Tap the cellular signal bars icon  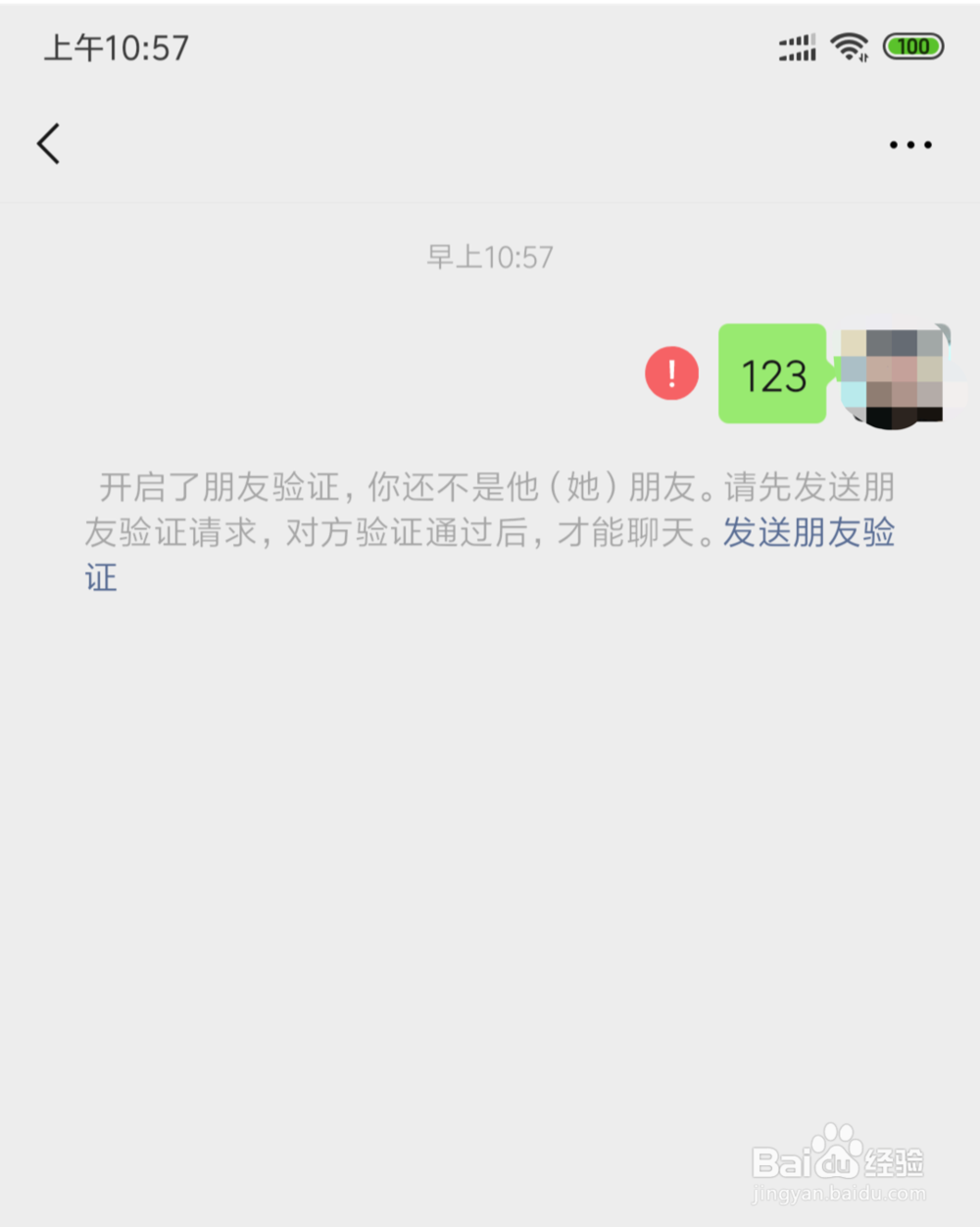796,46
